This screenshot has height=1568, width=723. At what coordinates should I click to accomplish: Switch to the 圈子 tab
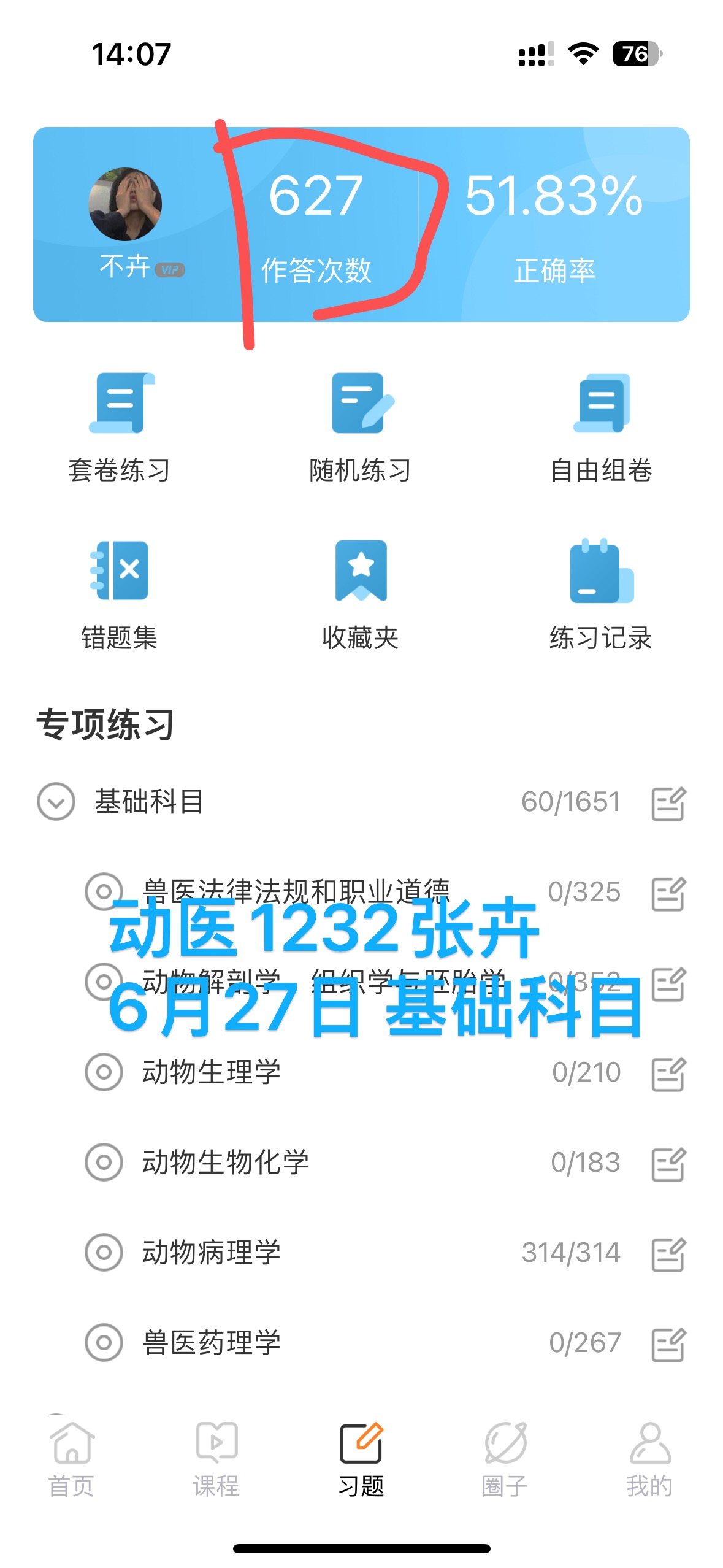pyautogui.click(x=505, y=1459)
